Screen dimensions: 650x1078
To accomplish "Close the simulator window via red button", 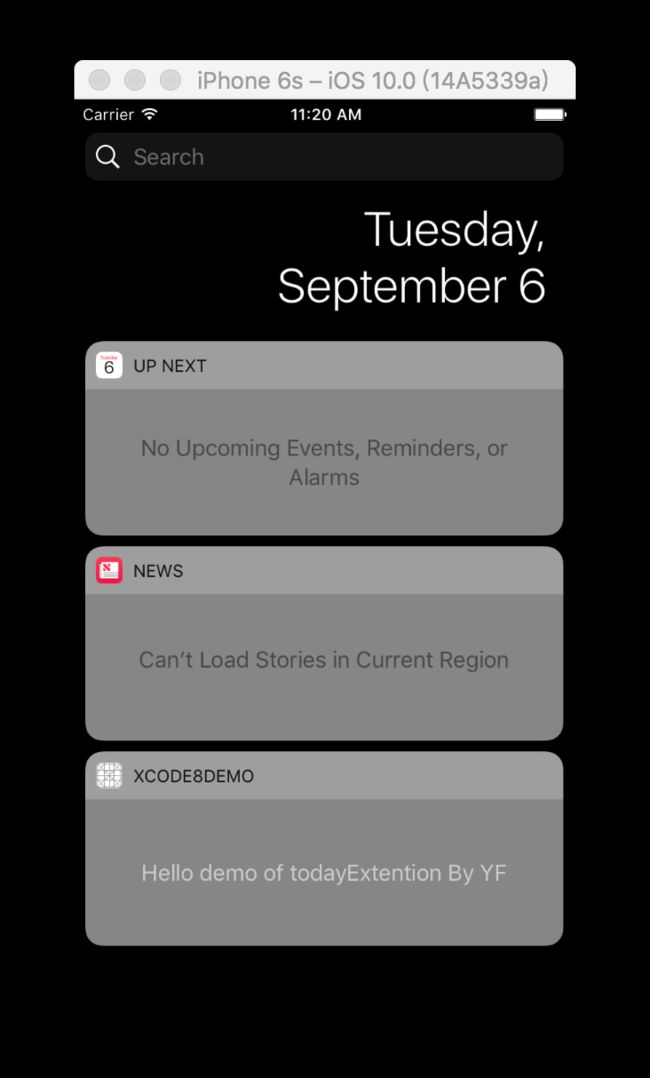I will tap(100, 80).
